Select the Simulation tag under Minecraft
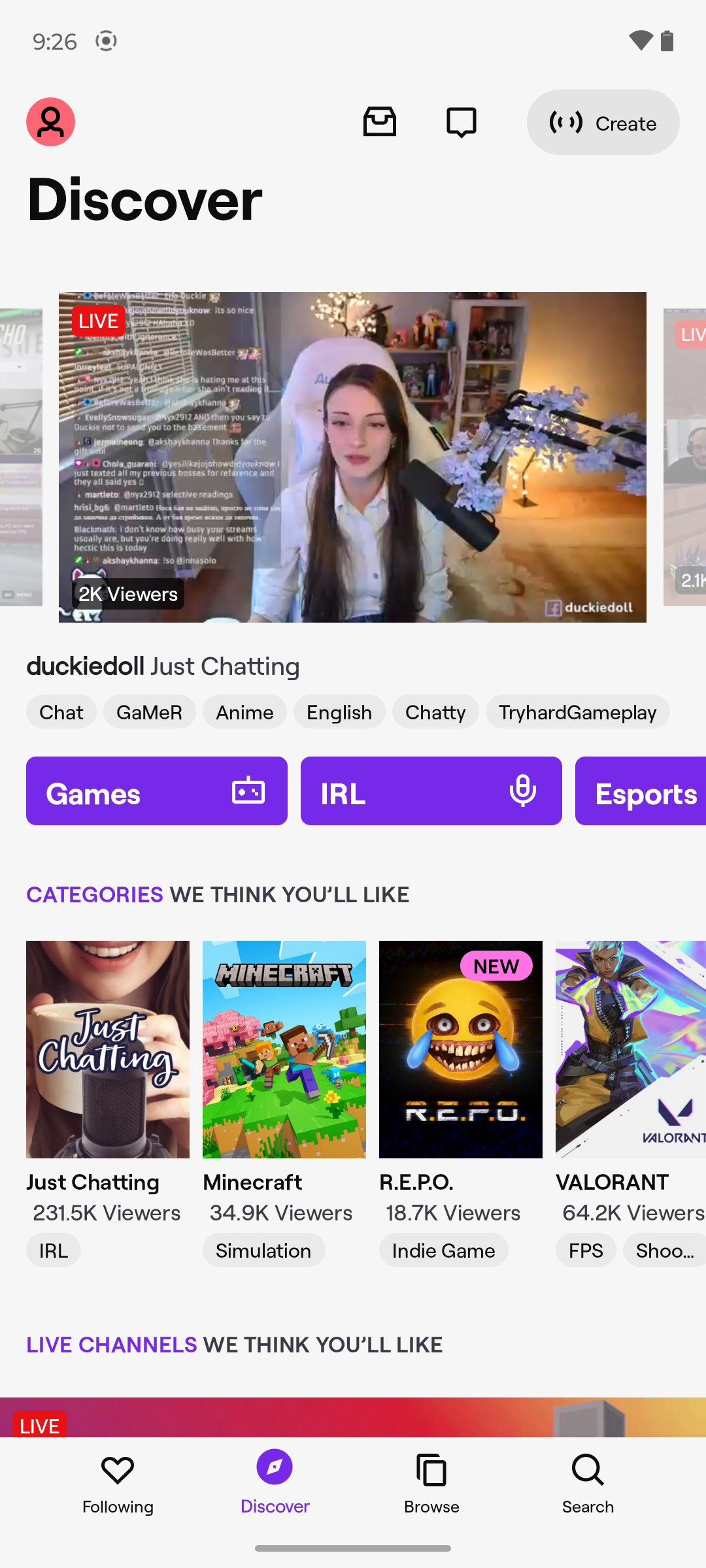 pos(263,1250)
